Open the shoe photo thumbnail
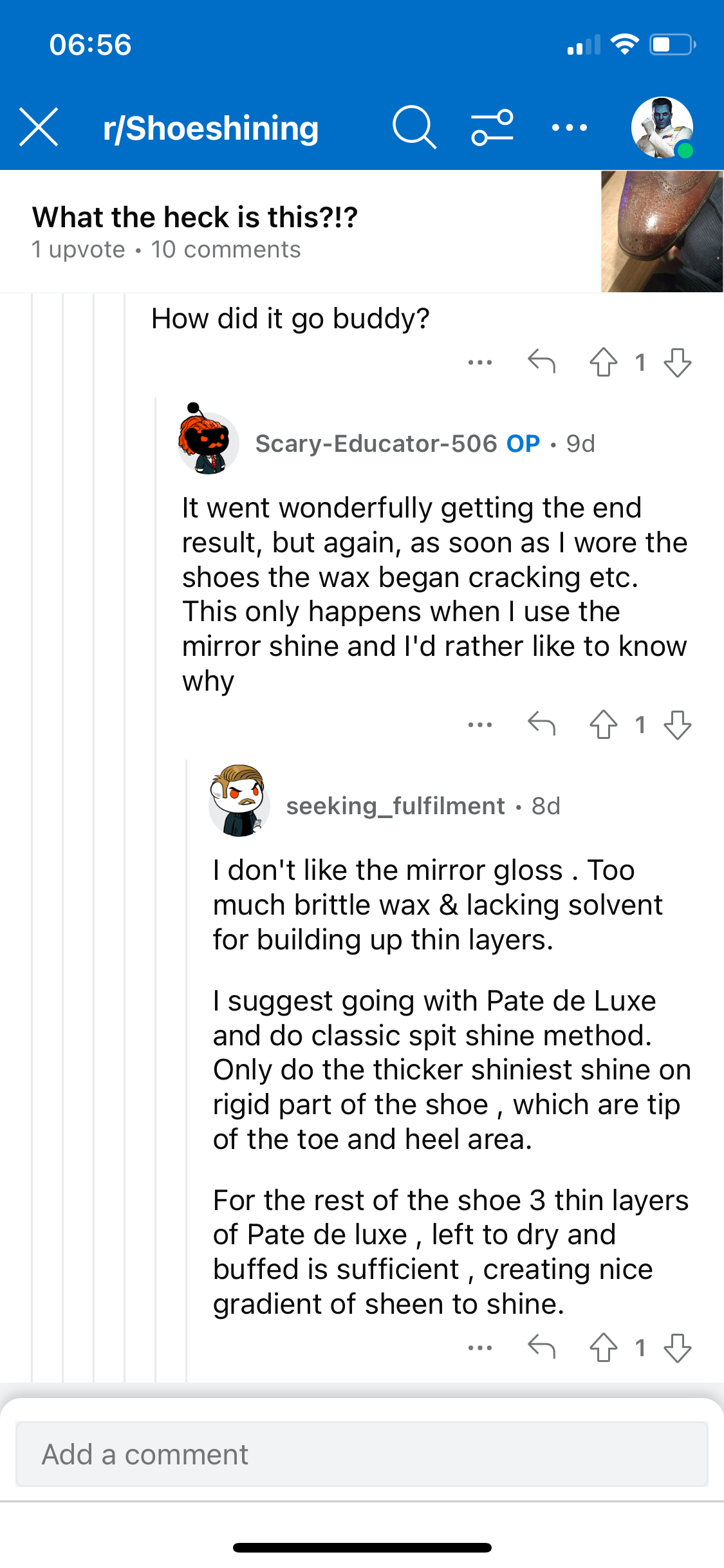Image resolution: width=724 pixels, height=1568 pixels. [x=662, y=232]
